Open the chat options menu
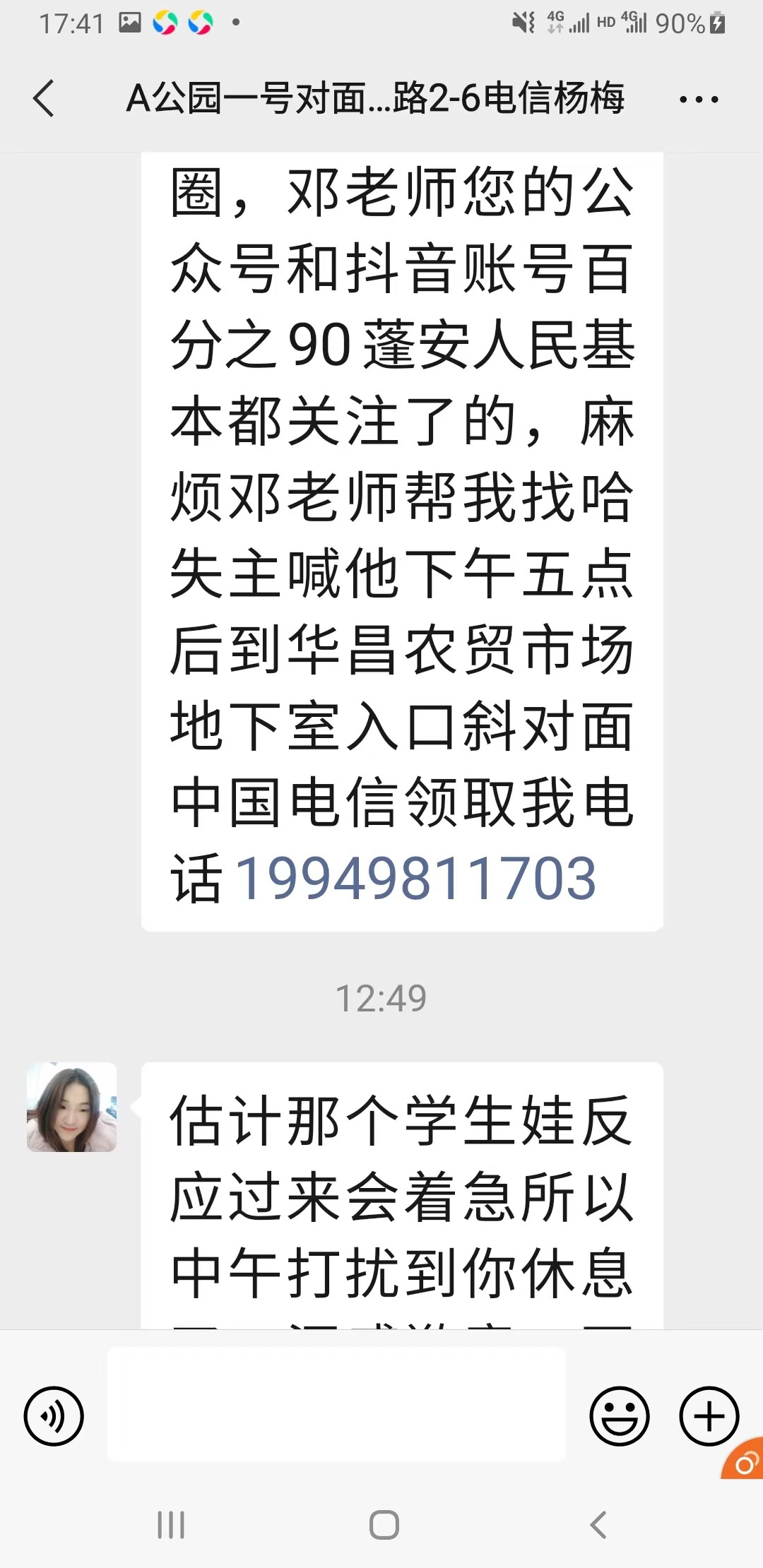Viewport: 763px width, 1568px height. (698, 100)
